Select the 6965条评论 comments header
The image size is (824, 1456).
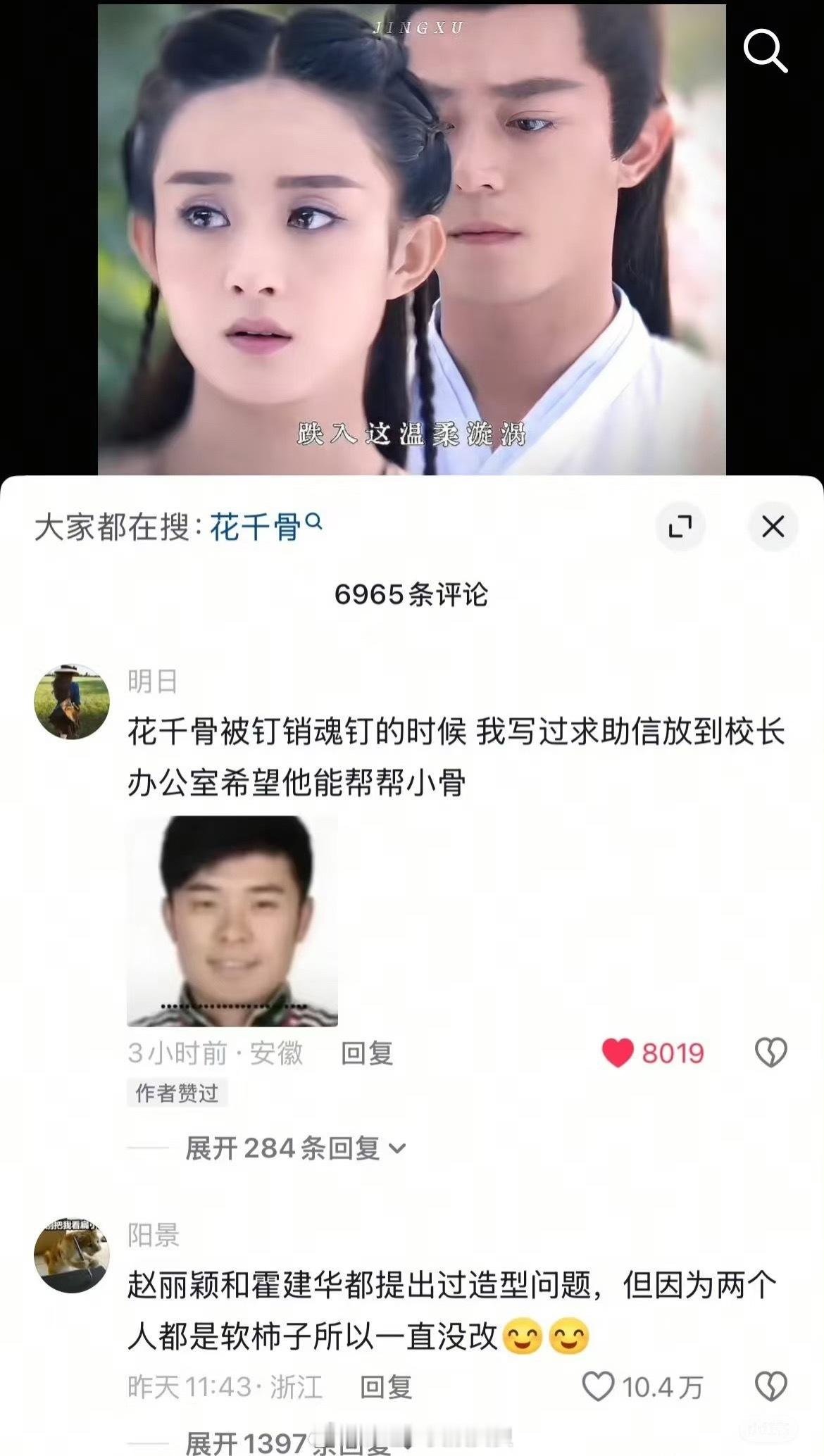tap(412, 594)
